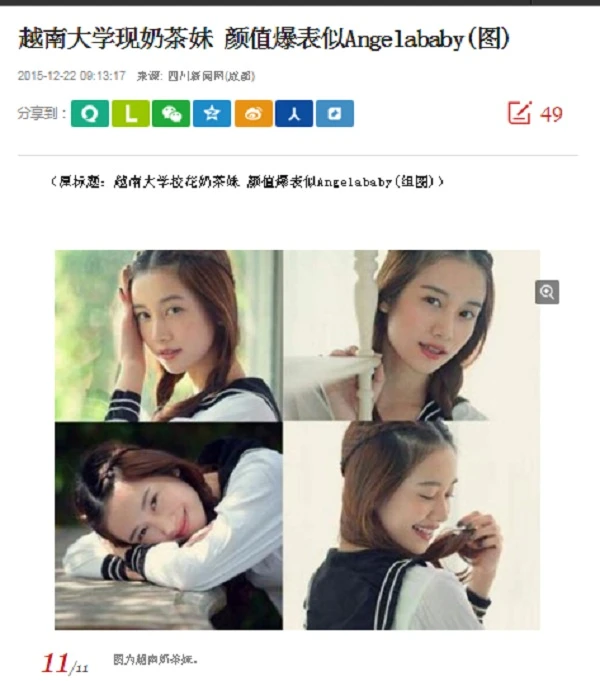
Task: Open the photo collage in the gallery
Action: click(297, 440)
